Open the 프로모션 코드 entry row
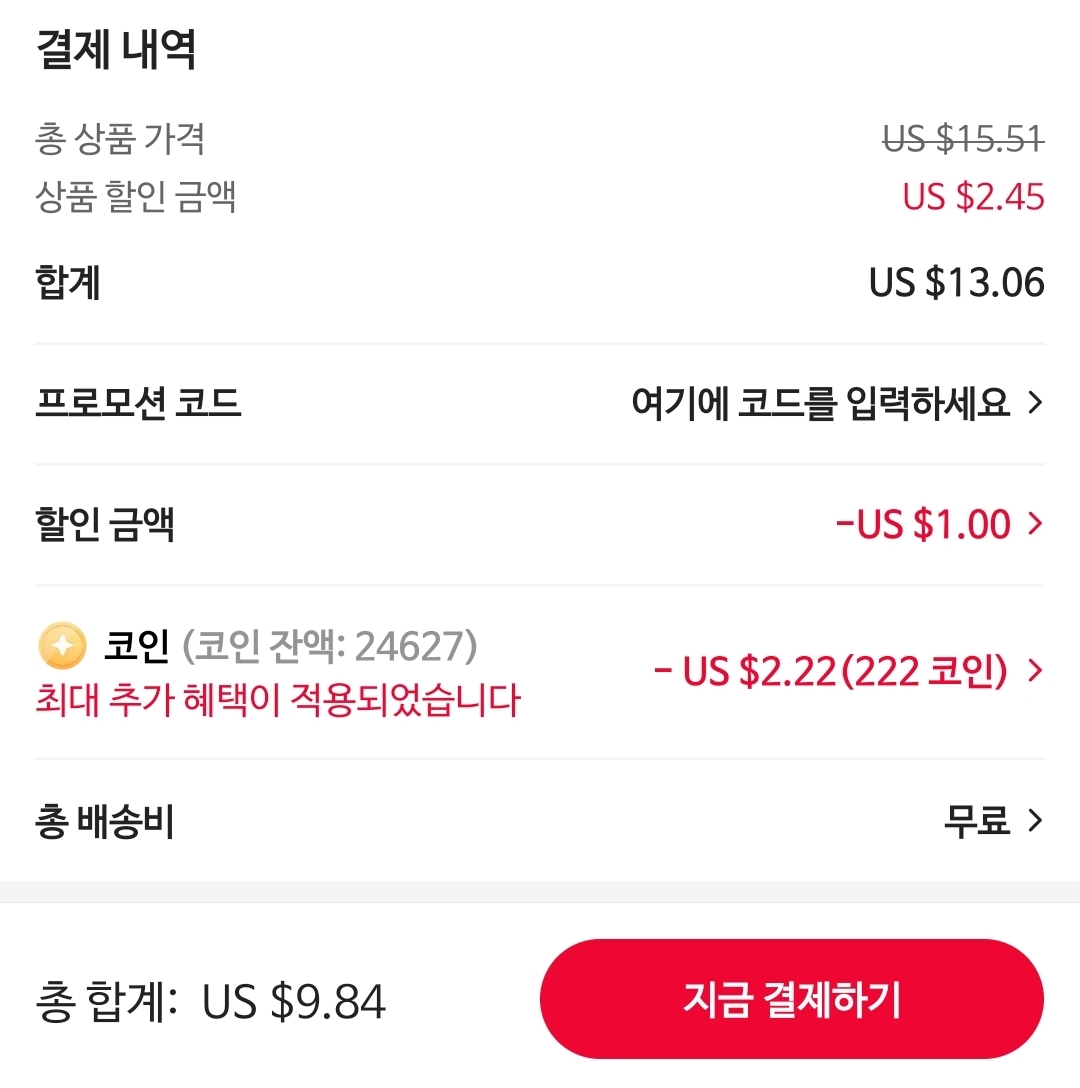The image size is (1080, 1088). coord(836,403)
